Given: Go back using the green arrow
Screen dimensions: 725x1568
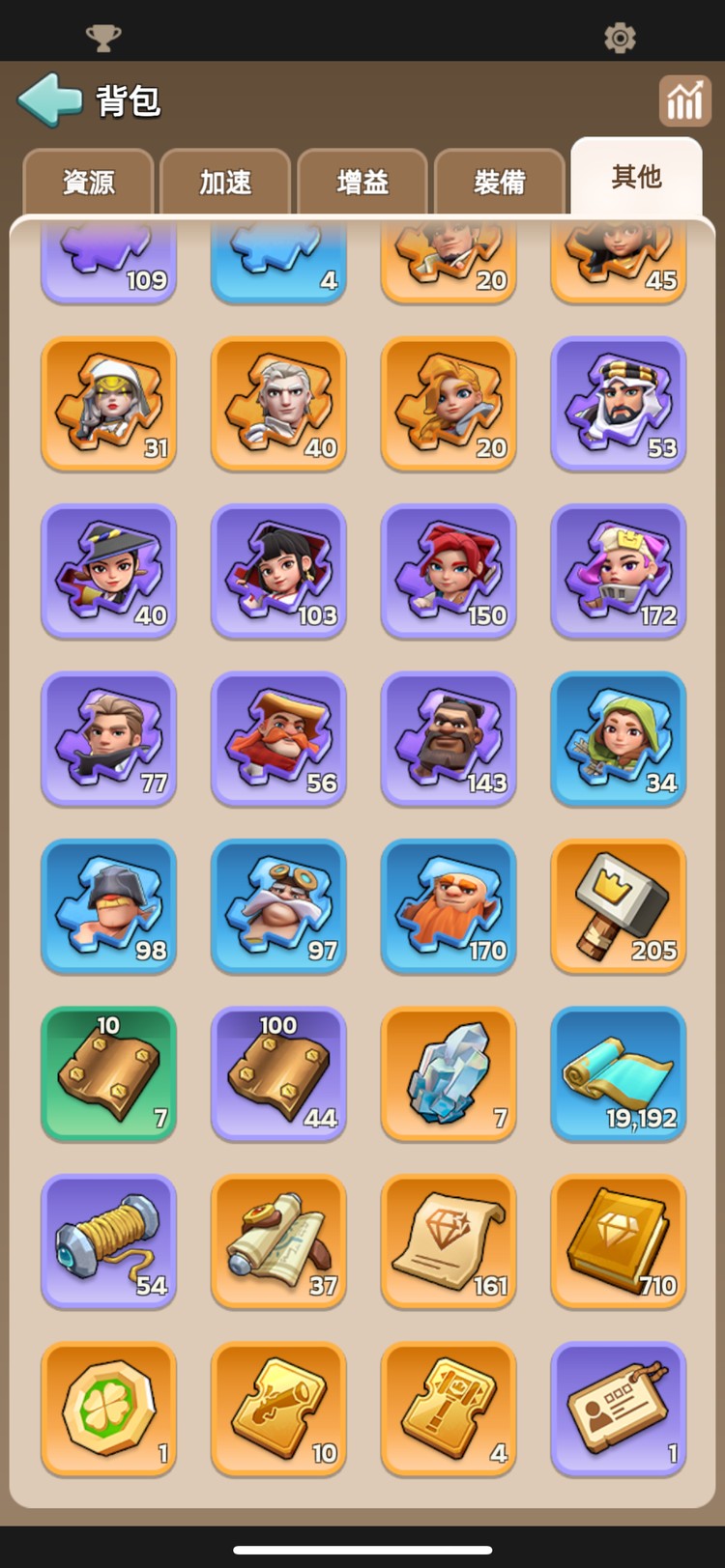Looking at the screenshot, I should (50, 100).
